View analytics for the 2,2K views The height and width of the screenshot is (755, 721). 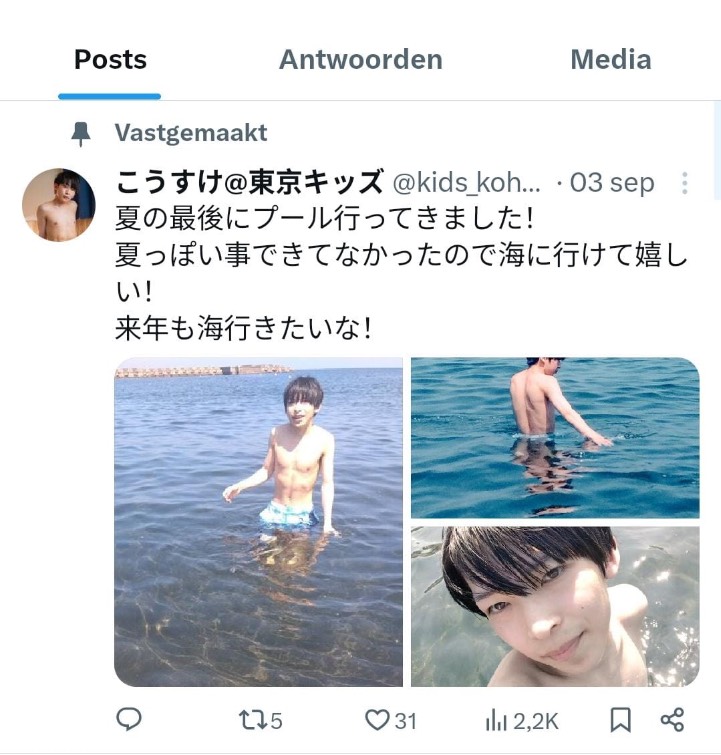click(521, 720)
